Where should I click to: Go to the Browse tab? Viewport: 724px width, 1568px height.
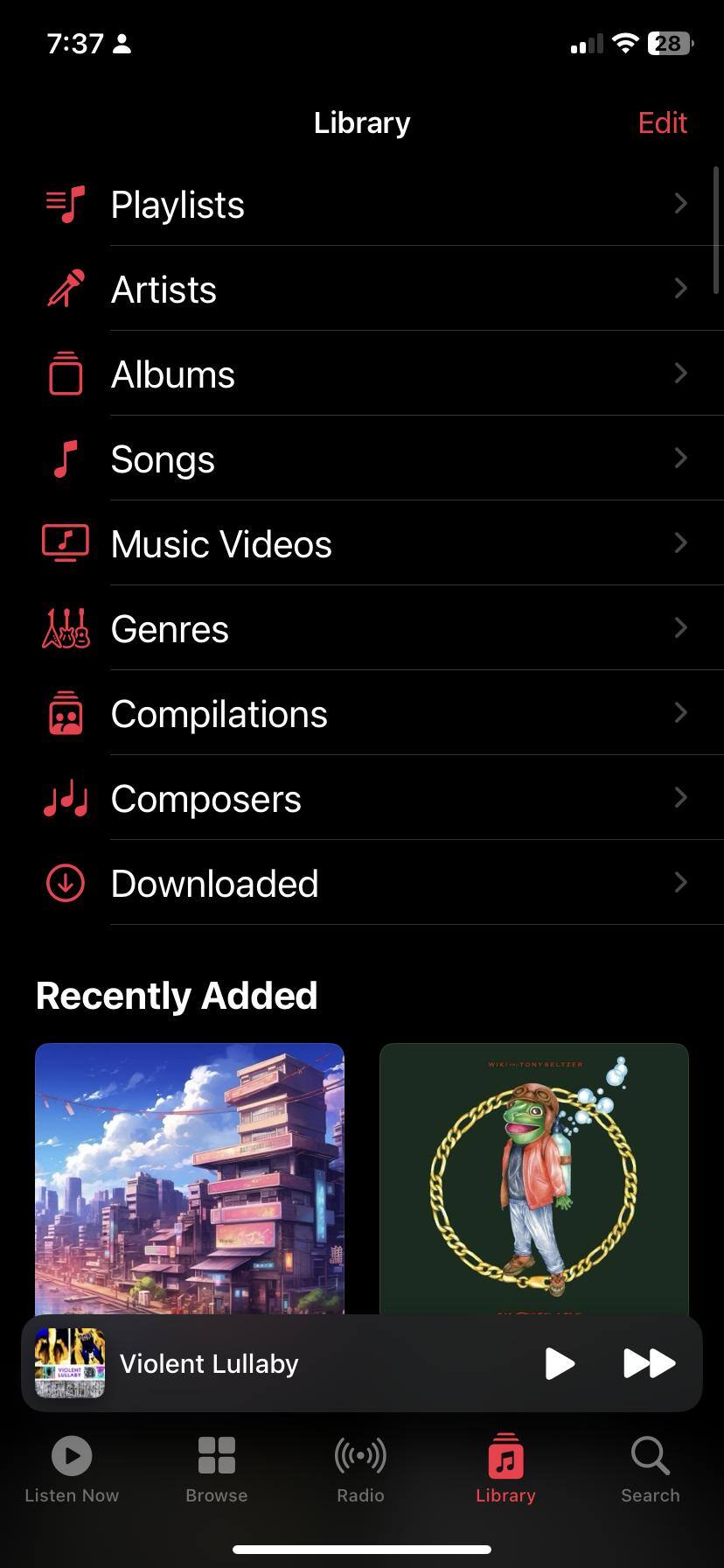coord(217,1470)
